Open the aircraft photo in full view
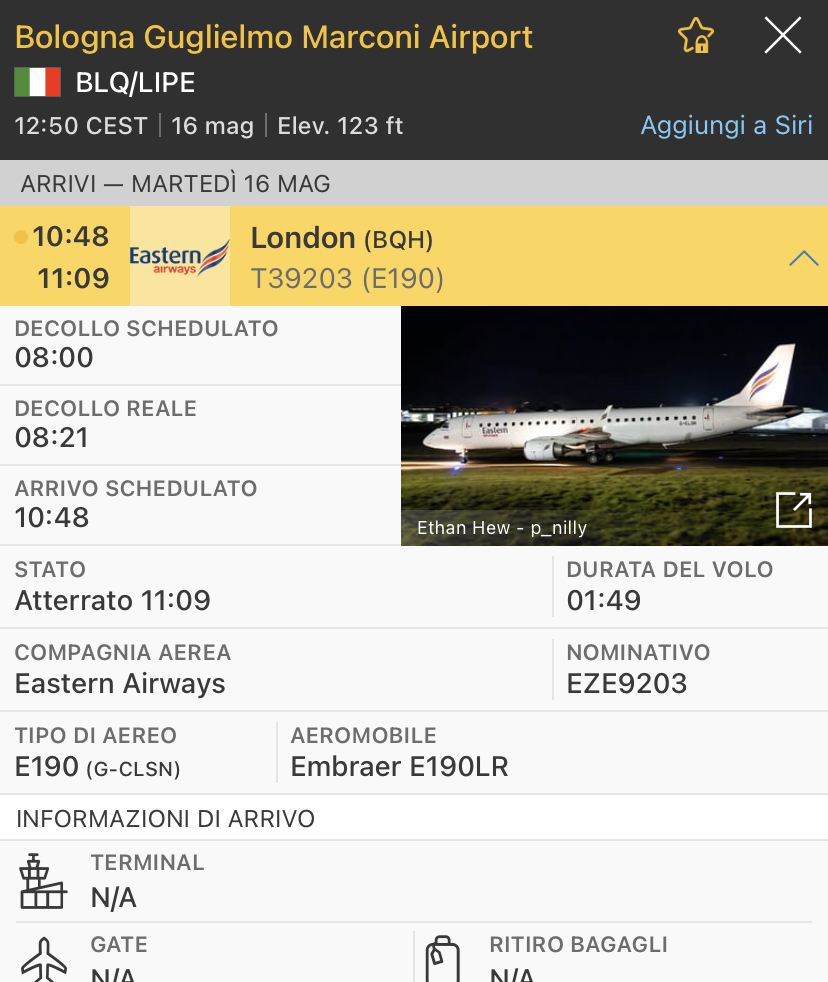The image size is (828, 982). (793, 510)
